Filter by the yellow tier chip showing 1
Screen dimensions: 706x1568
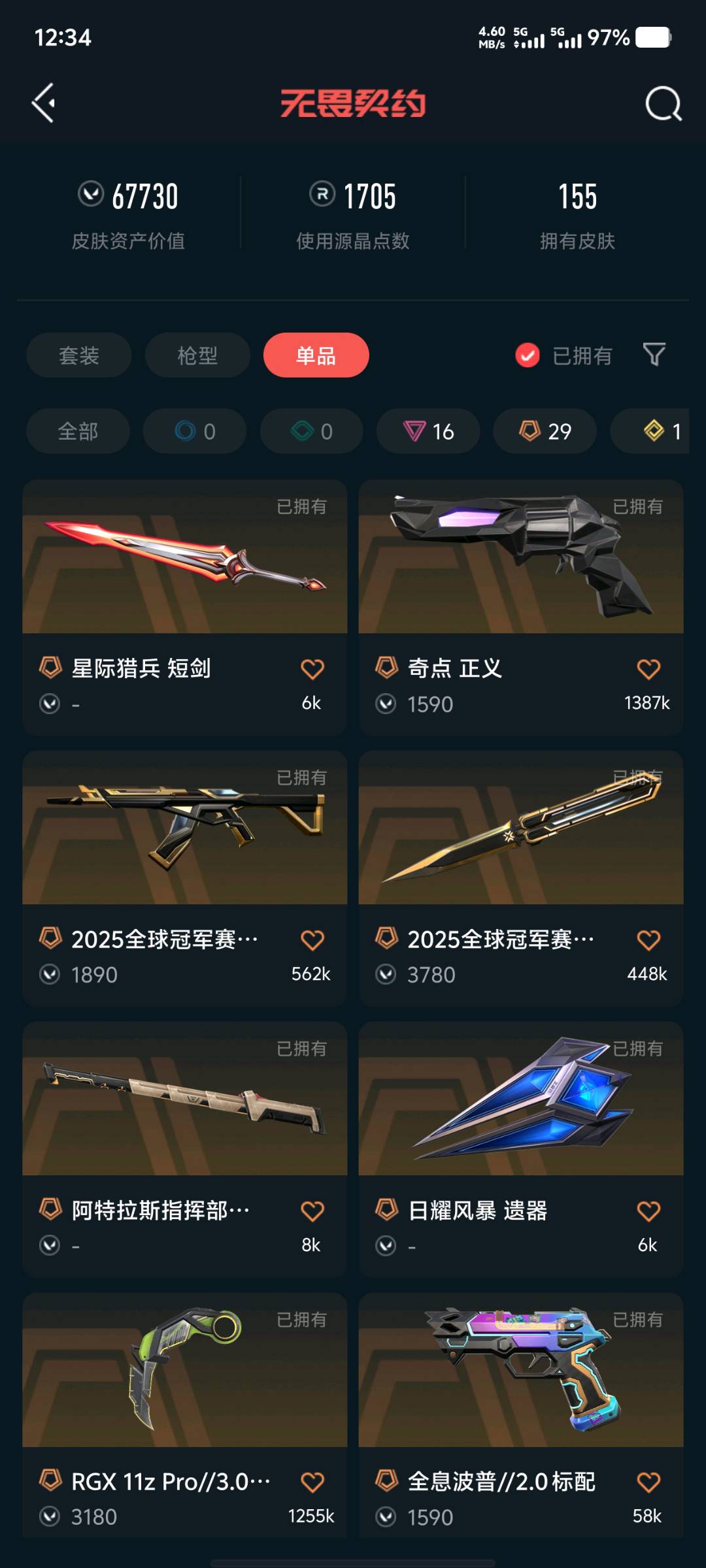(x=650, y=431)
